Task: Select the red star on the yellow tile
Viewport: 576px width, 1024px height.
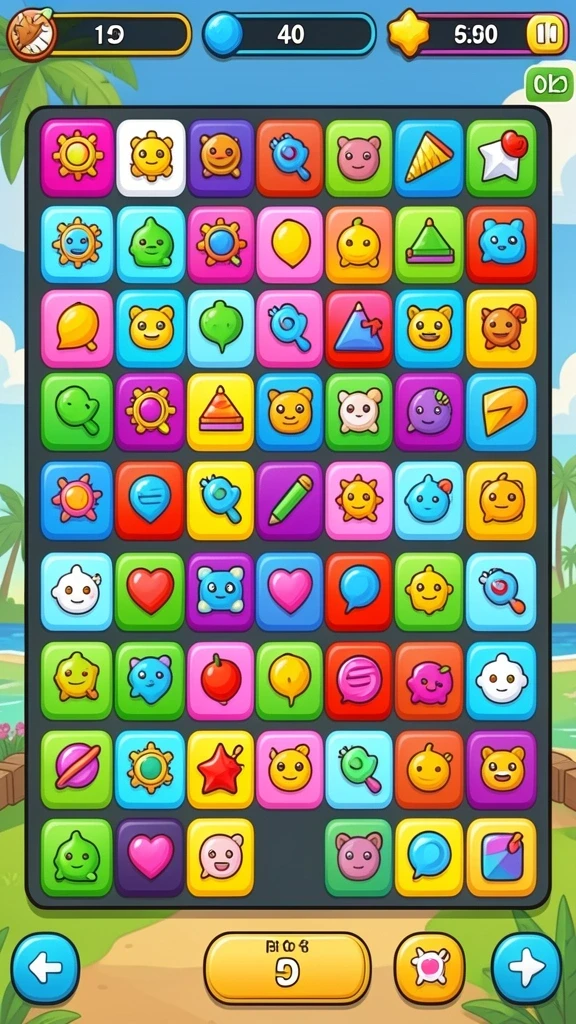Action: pos(220,770)
